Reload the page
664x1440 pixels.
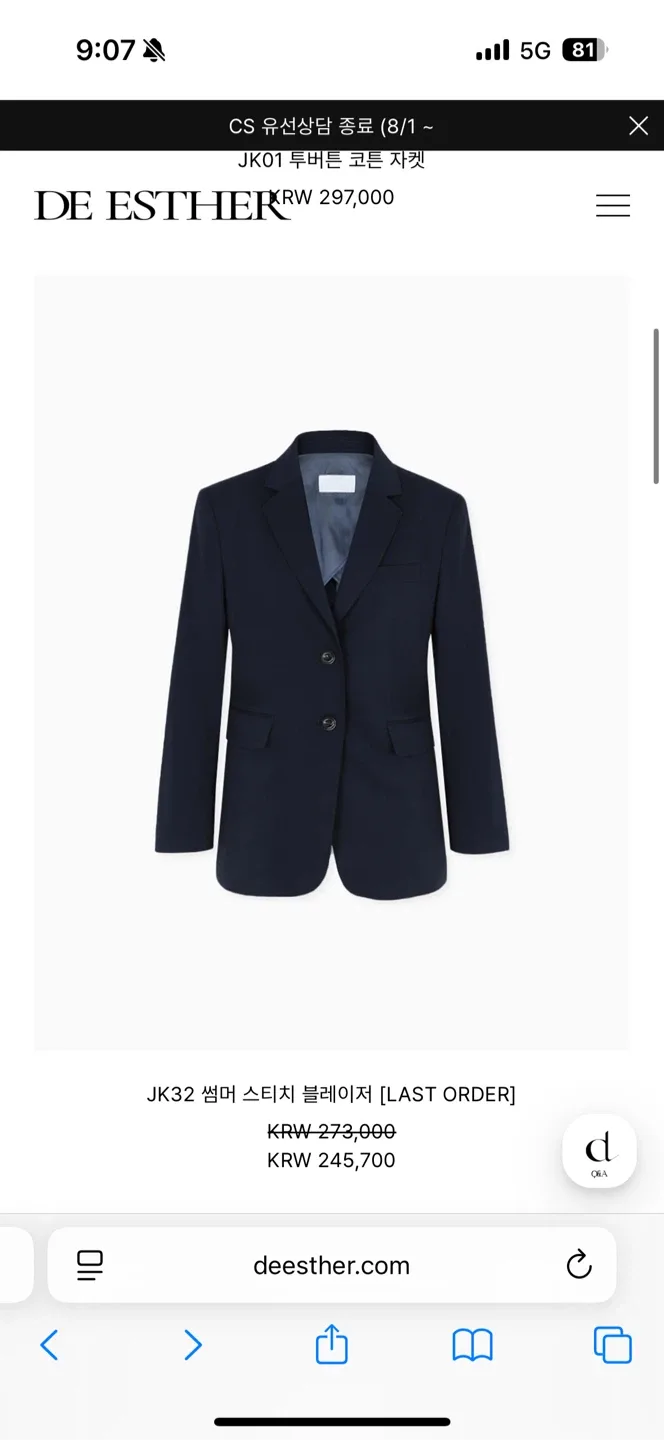[x=579, y=1265]
